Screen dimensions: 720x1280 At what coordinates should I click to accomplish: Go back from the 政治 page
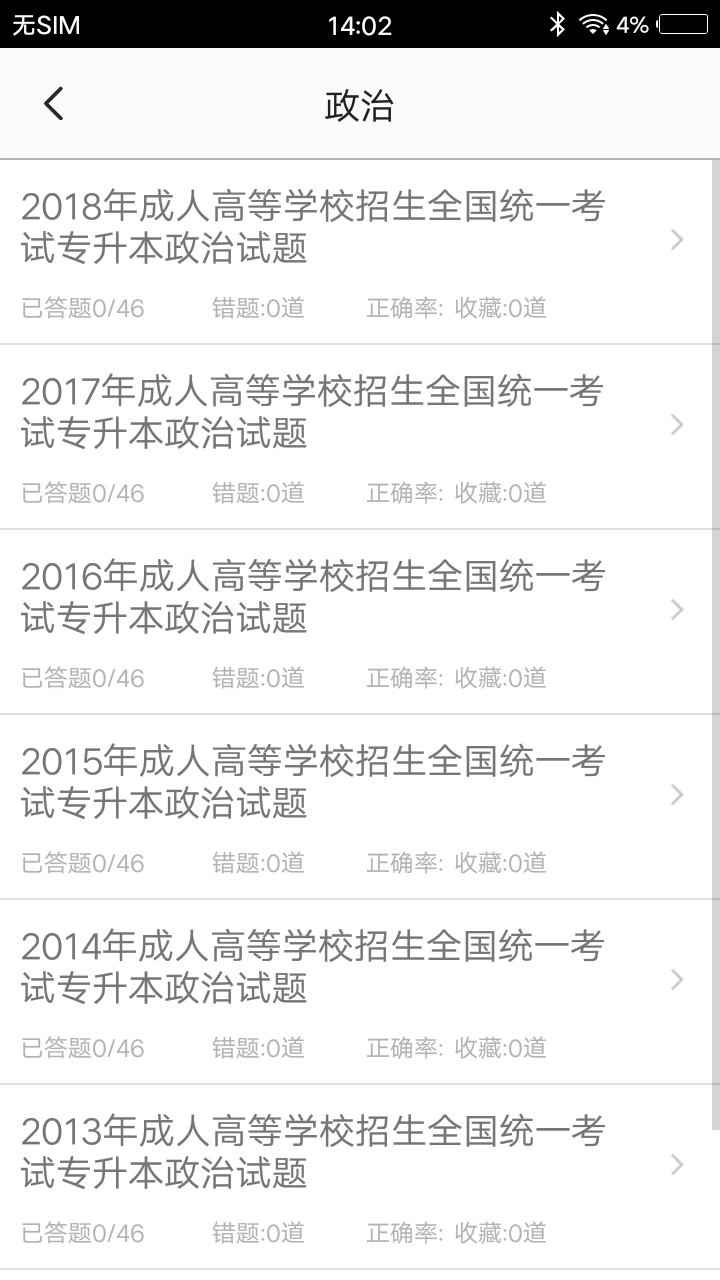click(x=54, y=104)
